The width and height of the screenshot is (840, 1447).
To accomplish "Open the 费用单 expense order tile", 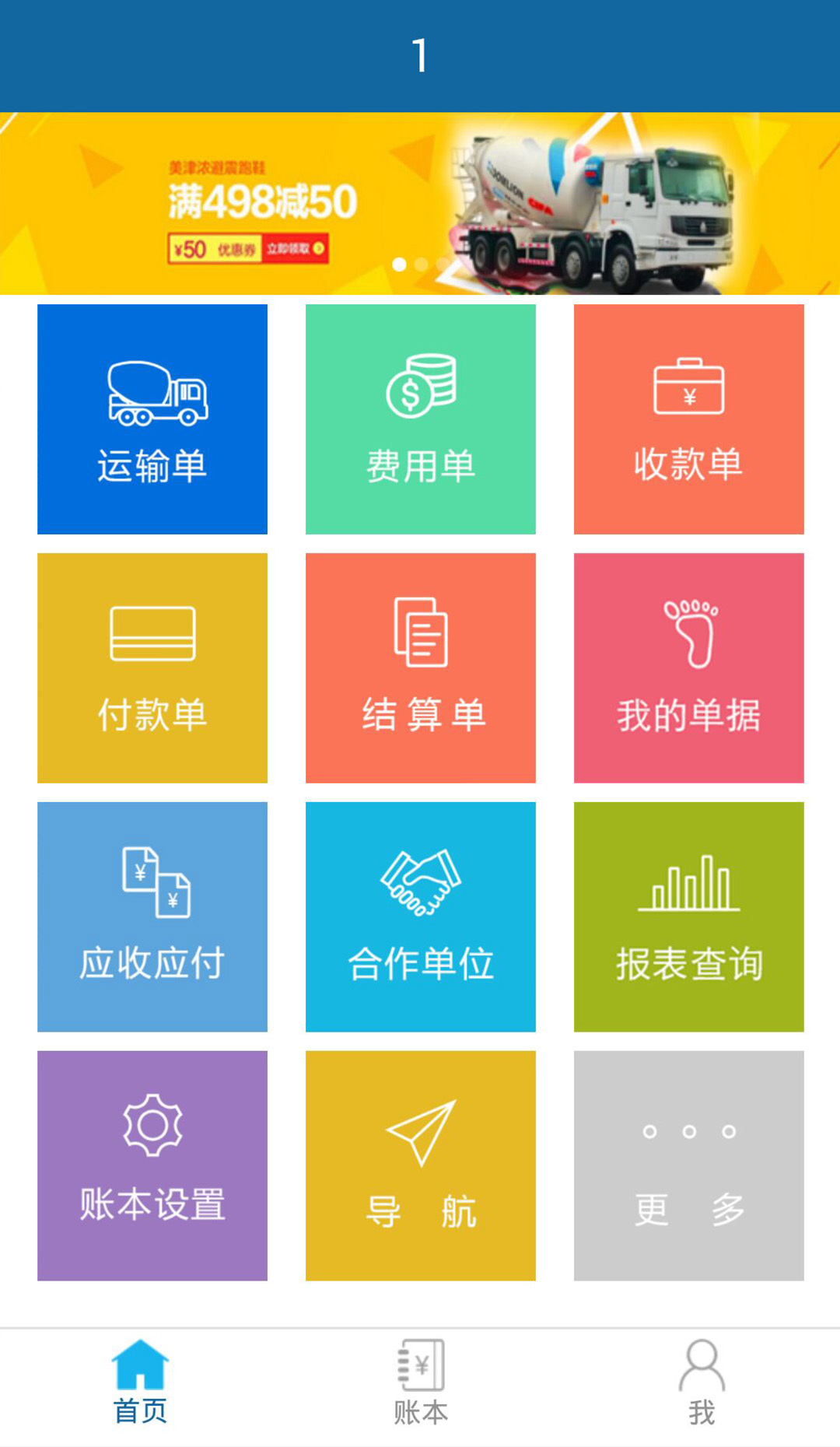I will [421, 419].
